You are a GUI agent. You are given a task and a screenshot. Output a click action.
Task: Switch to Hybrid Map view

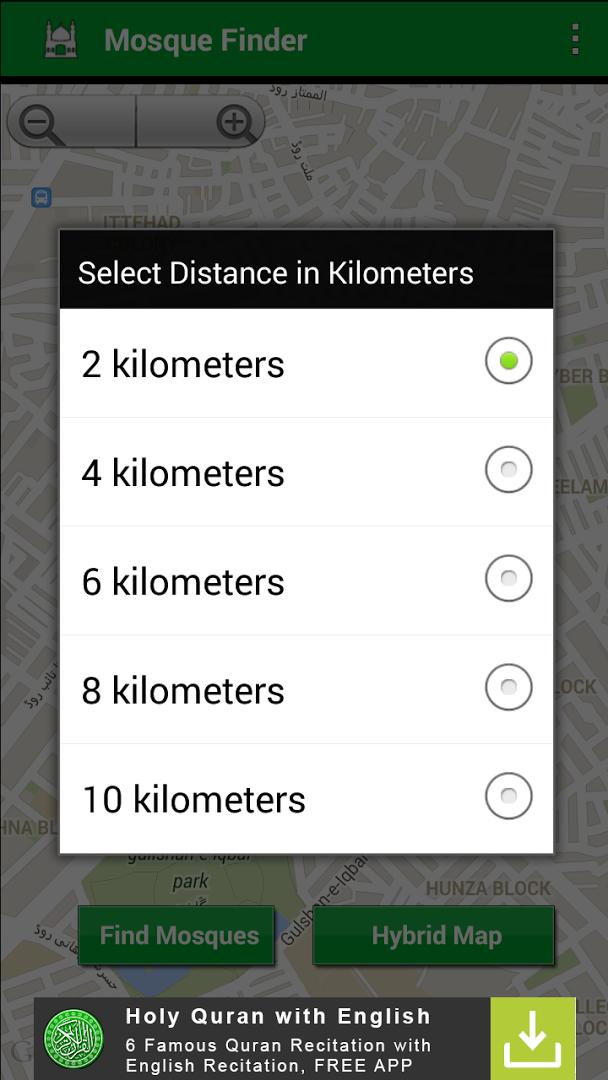pyautogui.click(x=435, y=936)
